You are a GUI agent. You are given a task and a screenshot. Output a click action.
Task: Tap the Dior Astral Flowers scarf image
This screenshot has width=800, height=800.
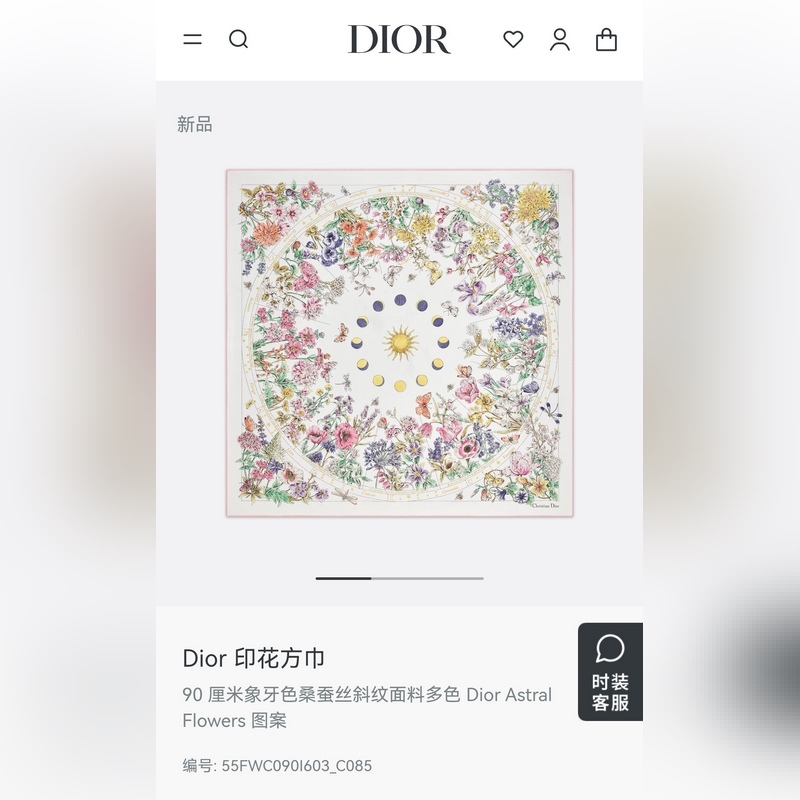coord(399,343)
